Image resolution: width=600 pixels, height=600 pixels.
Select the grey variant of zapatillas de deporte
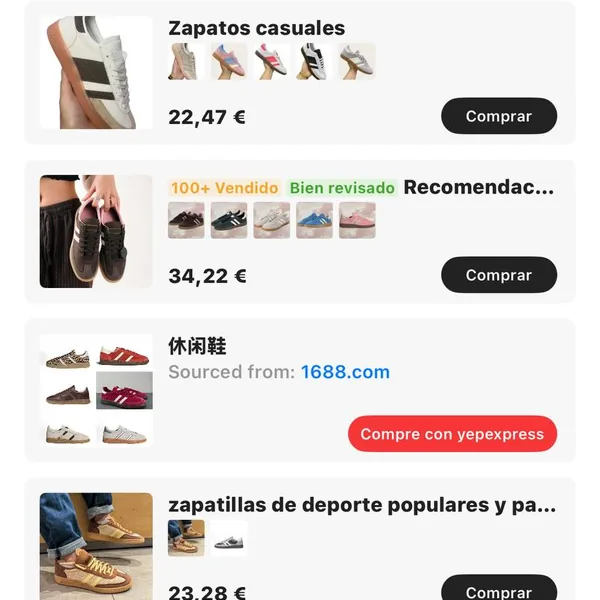pos(229,539)
